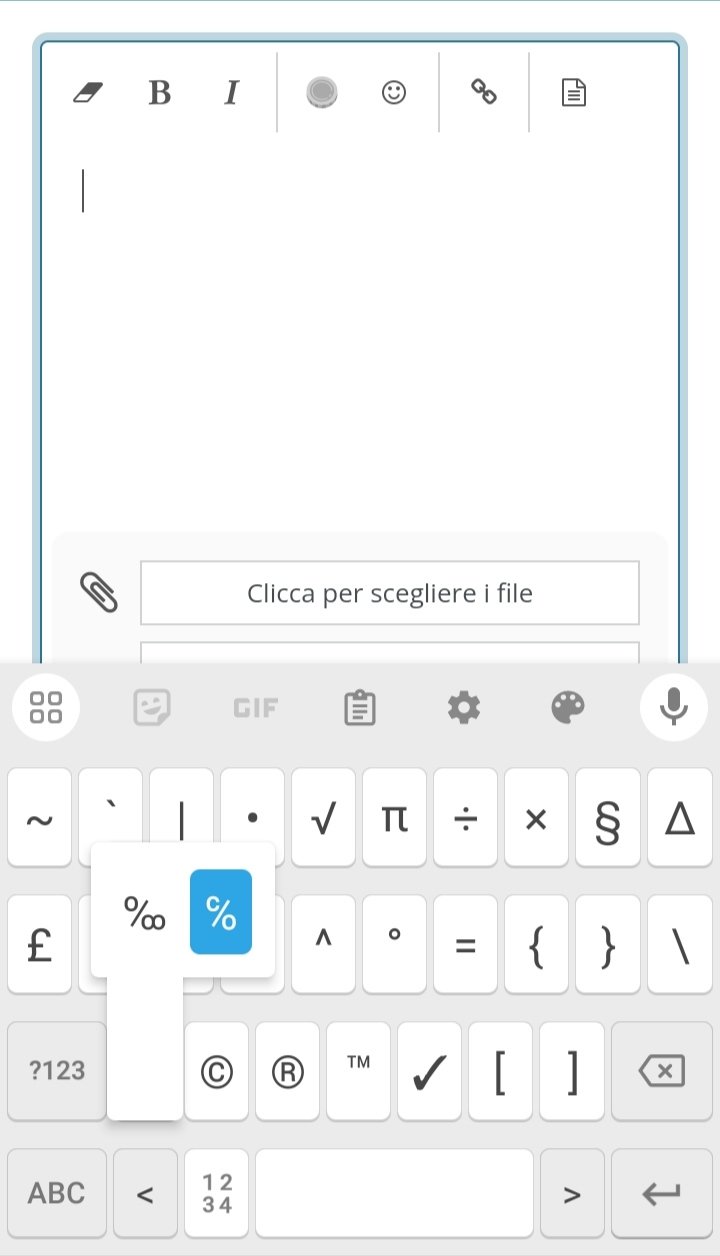Enable italic text formatting
Image resolution: width=720 pixels, height=1256 pixels.
pyautogui.click(x=231, y=93)
